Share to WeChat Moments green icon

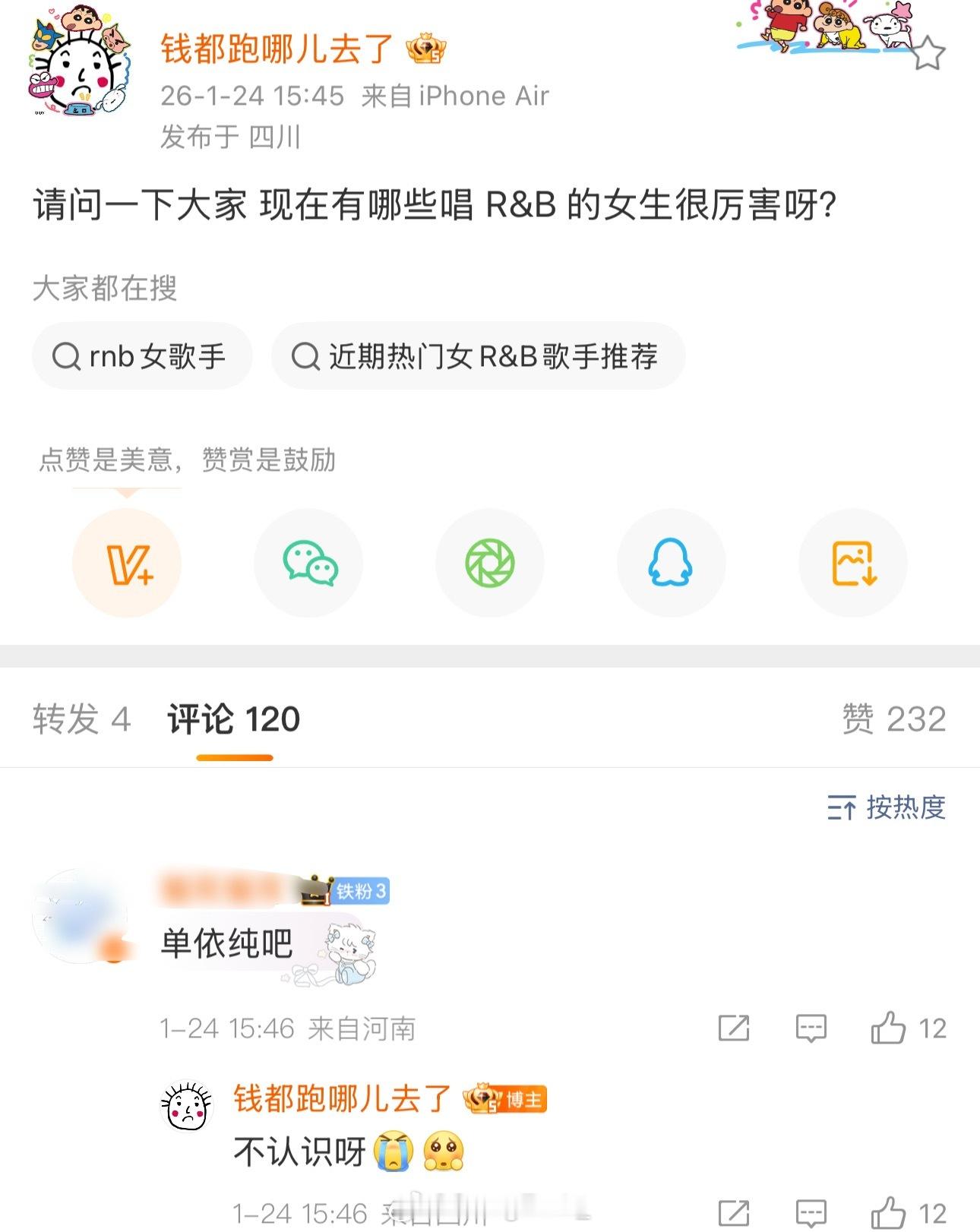pyautogui.click(x=490, y=563)
